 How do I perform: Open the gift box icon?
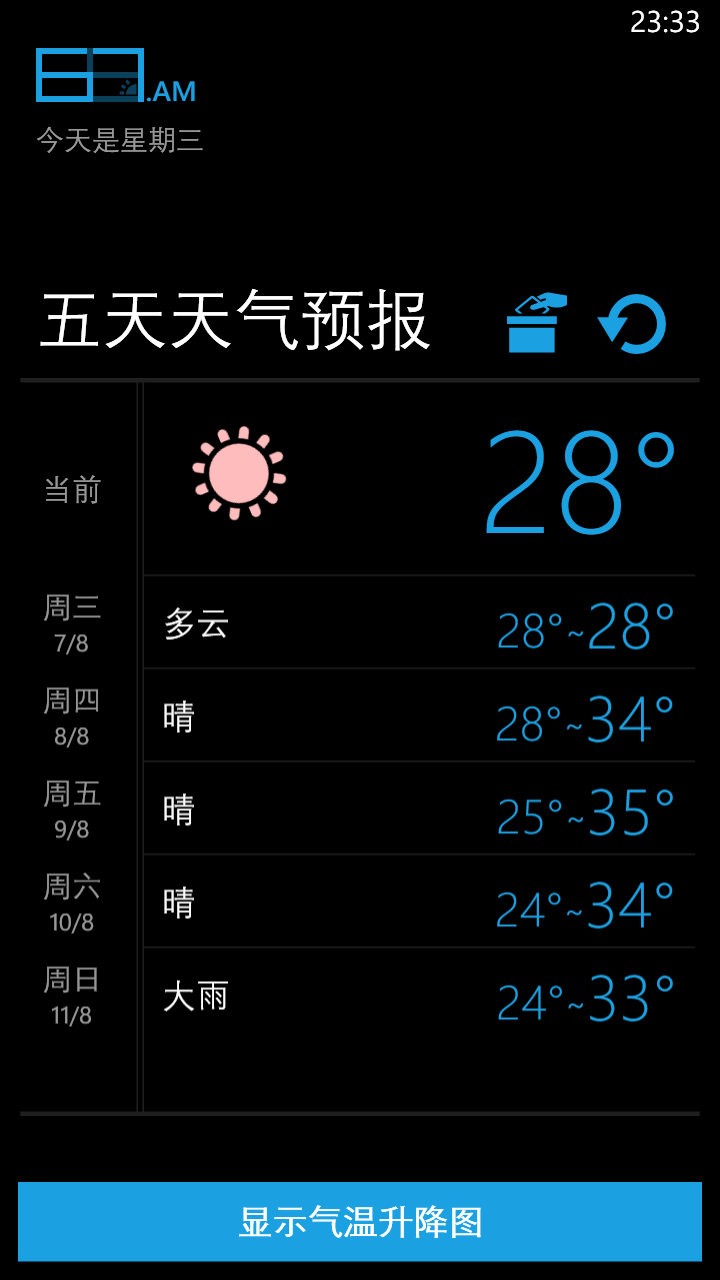(x=535, y=323)
